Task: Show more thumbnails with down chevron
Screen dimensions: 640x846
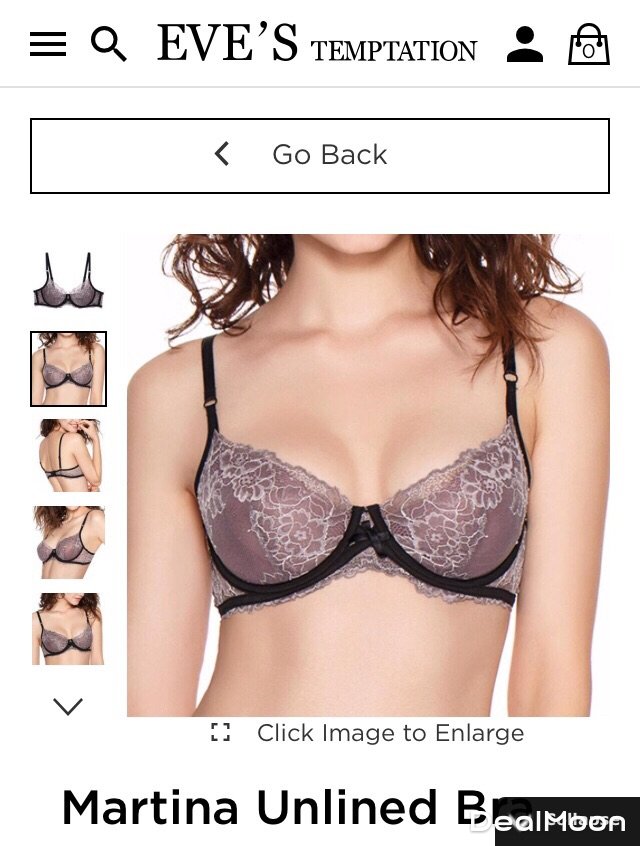Action: [68, 706]
